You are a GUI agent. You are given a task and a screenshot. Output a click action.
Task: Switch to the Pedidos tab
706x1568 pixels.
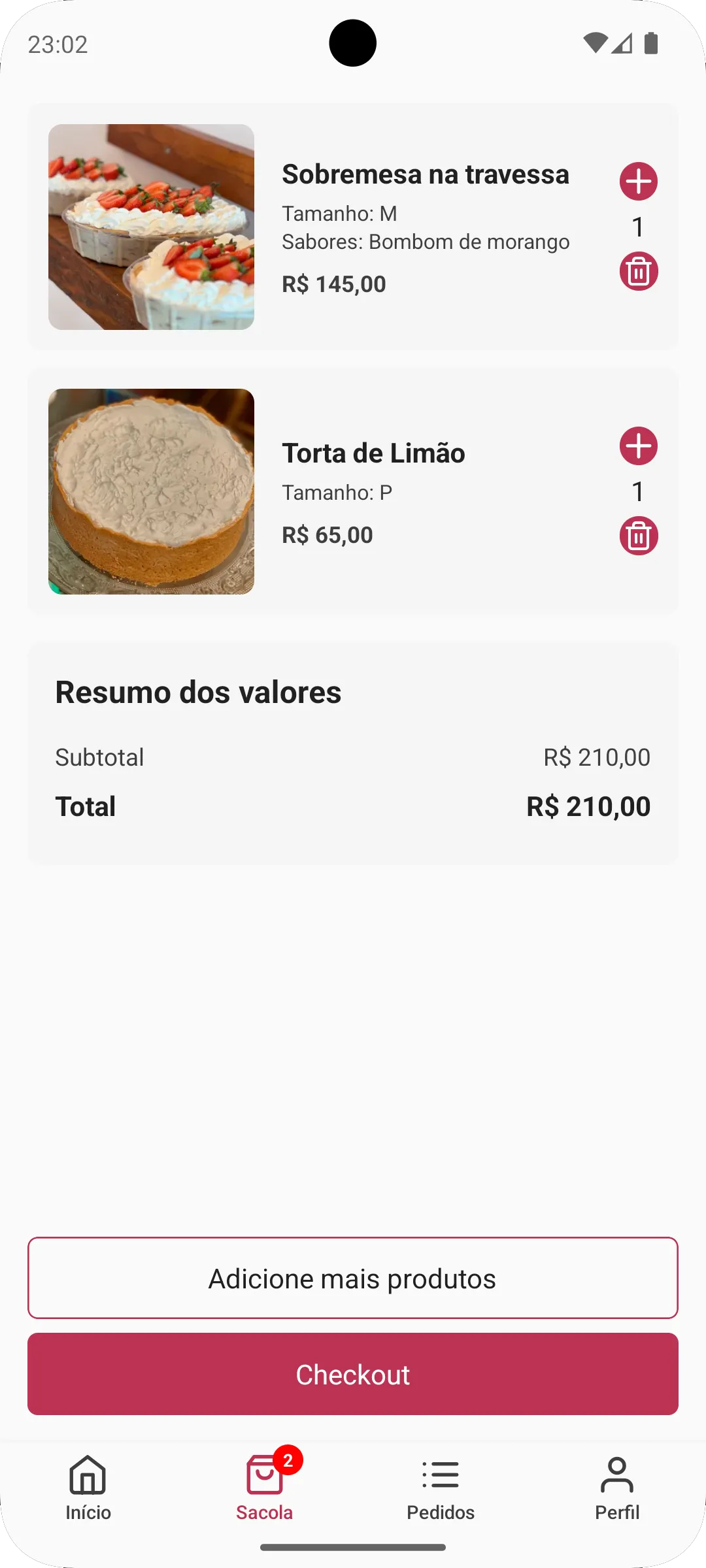[x=441, y=1511]
